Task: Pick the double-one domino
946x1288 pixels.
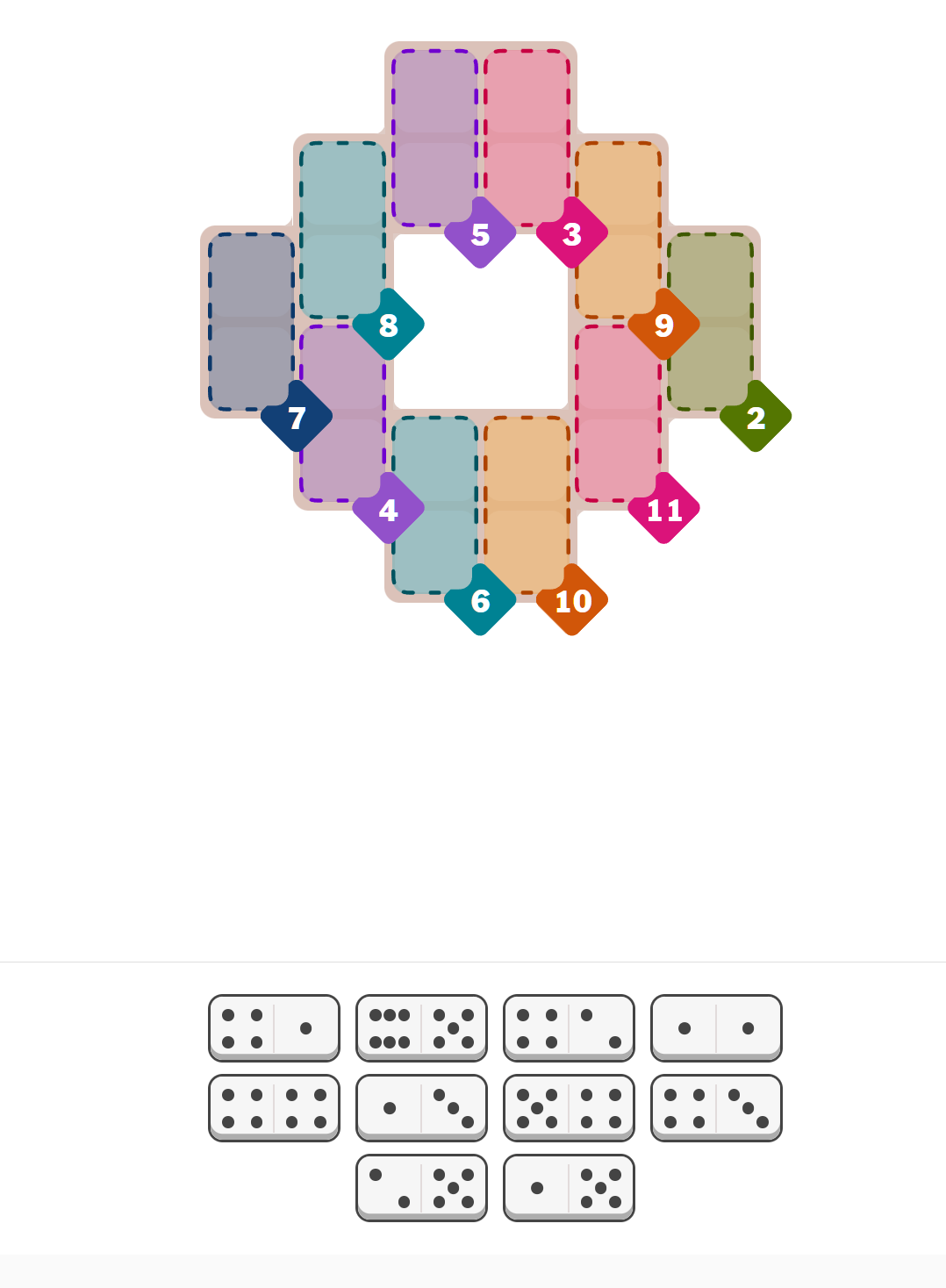Action: tap(716, 1027)
